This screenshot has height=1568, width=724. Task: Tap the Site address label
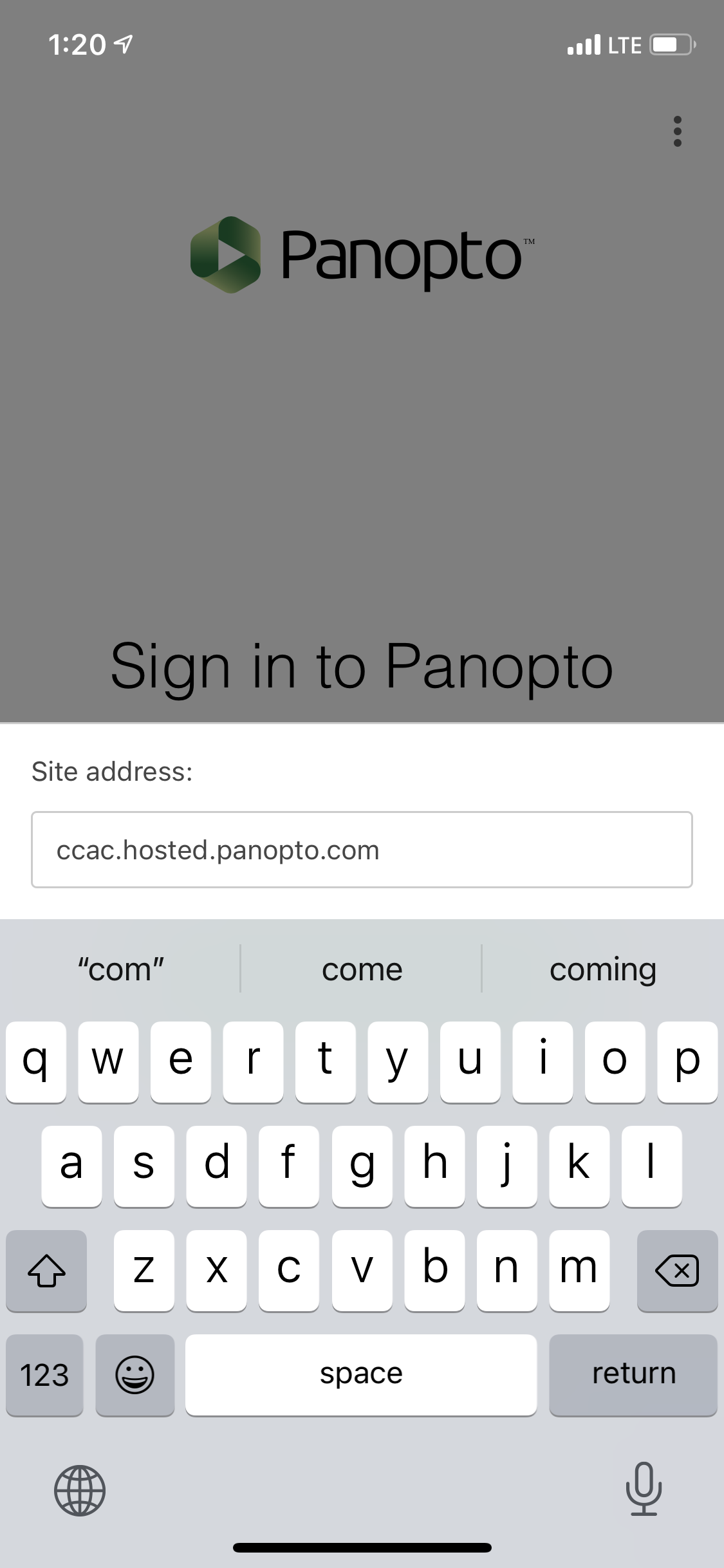tap(113, 771)
